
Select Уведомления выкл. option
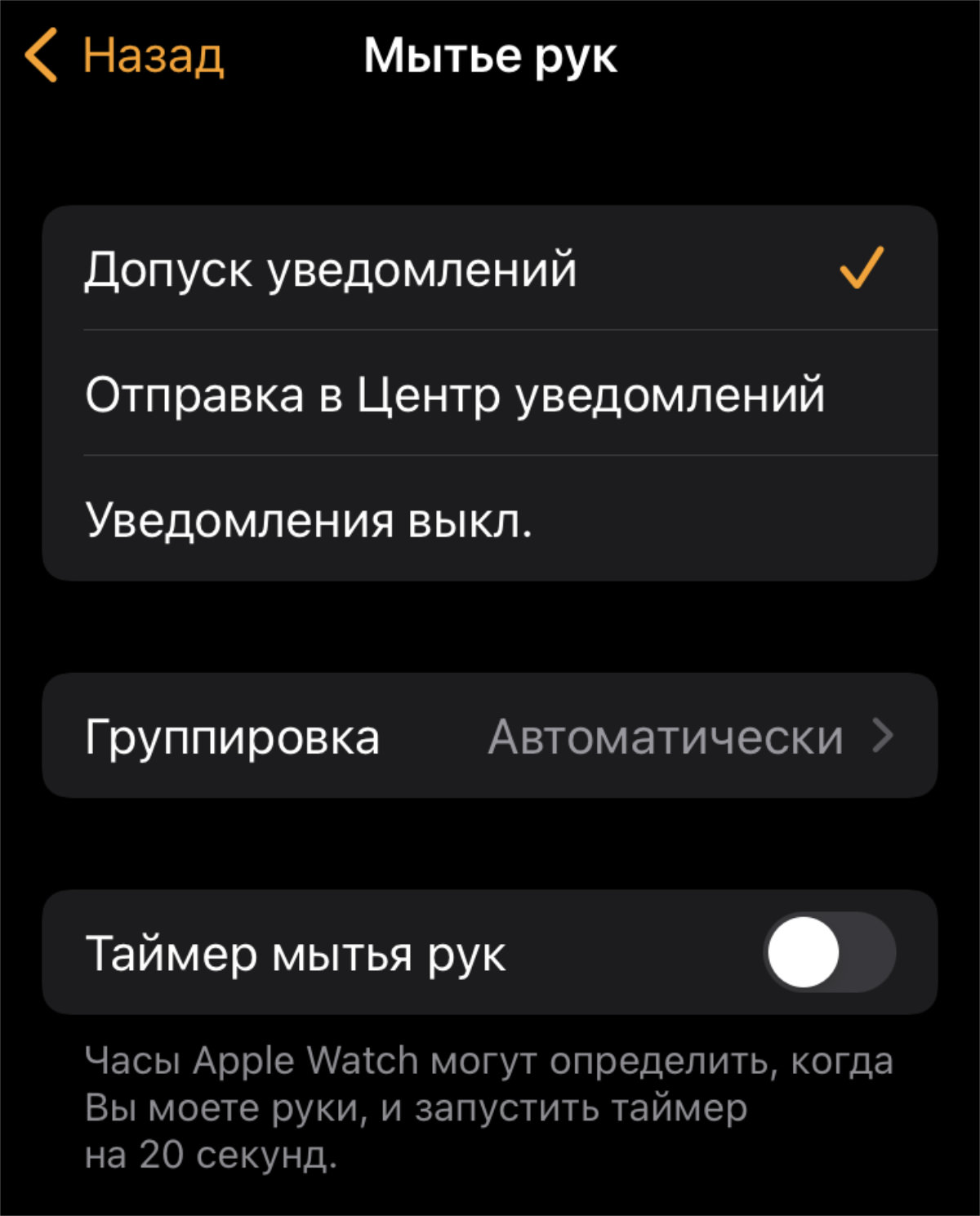coord(488,519)
